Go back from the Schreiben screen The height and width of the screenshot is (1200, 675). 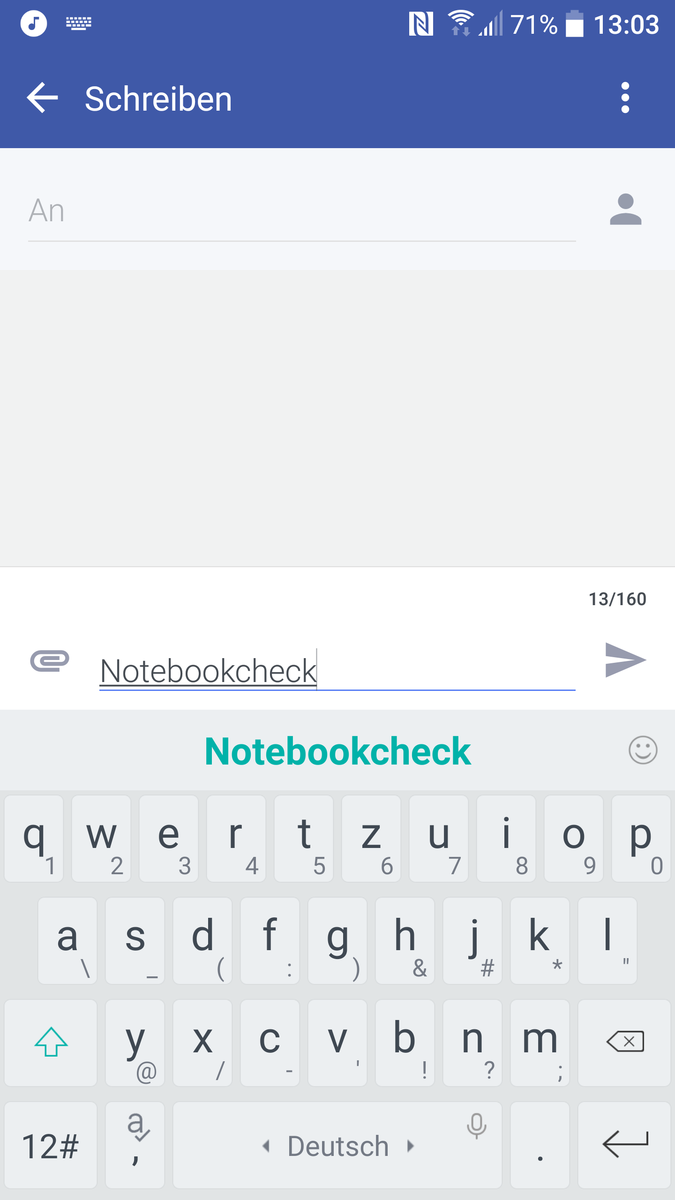click(42, 98)
